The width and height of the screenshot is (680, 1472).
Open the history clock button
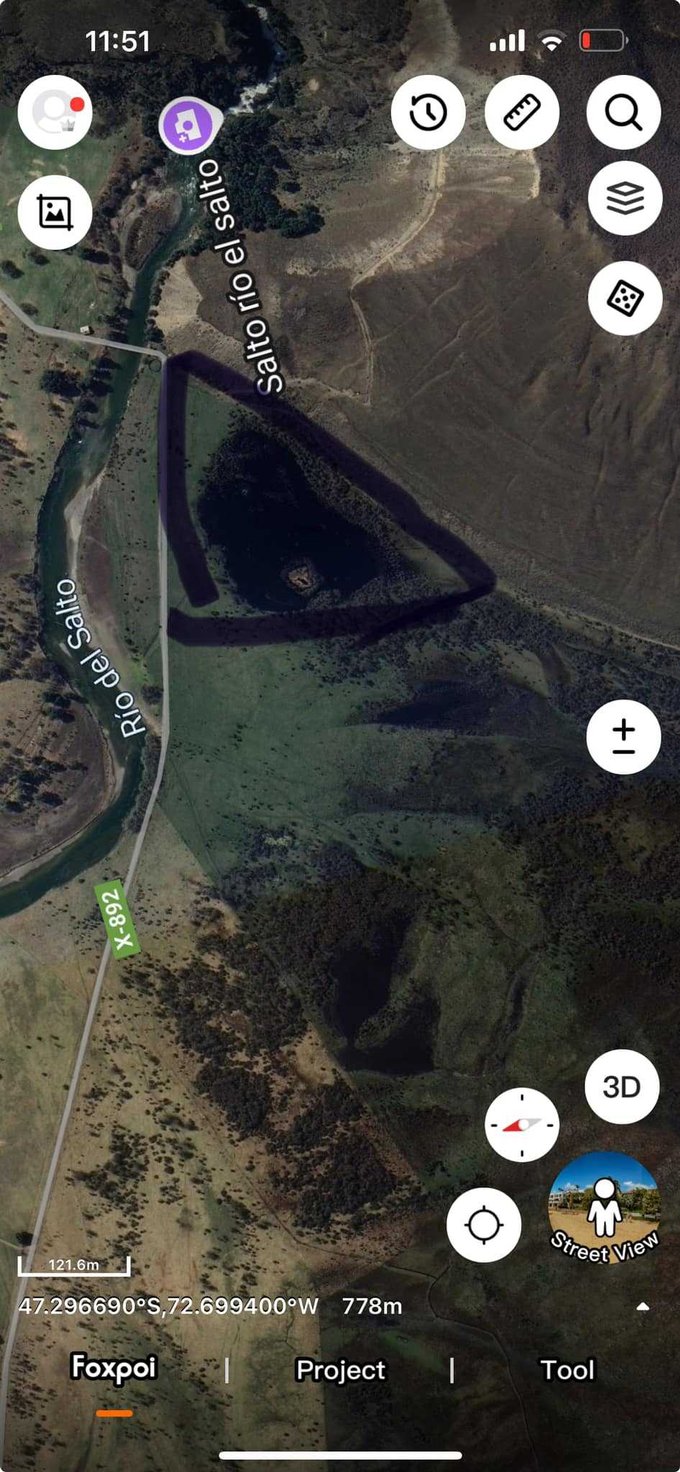pyautogui.click(x=428, y=112)
